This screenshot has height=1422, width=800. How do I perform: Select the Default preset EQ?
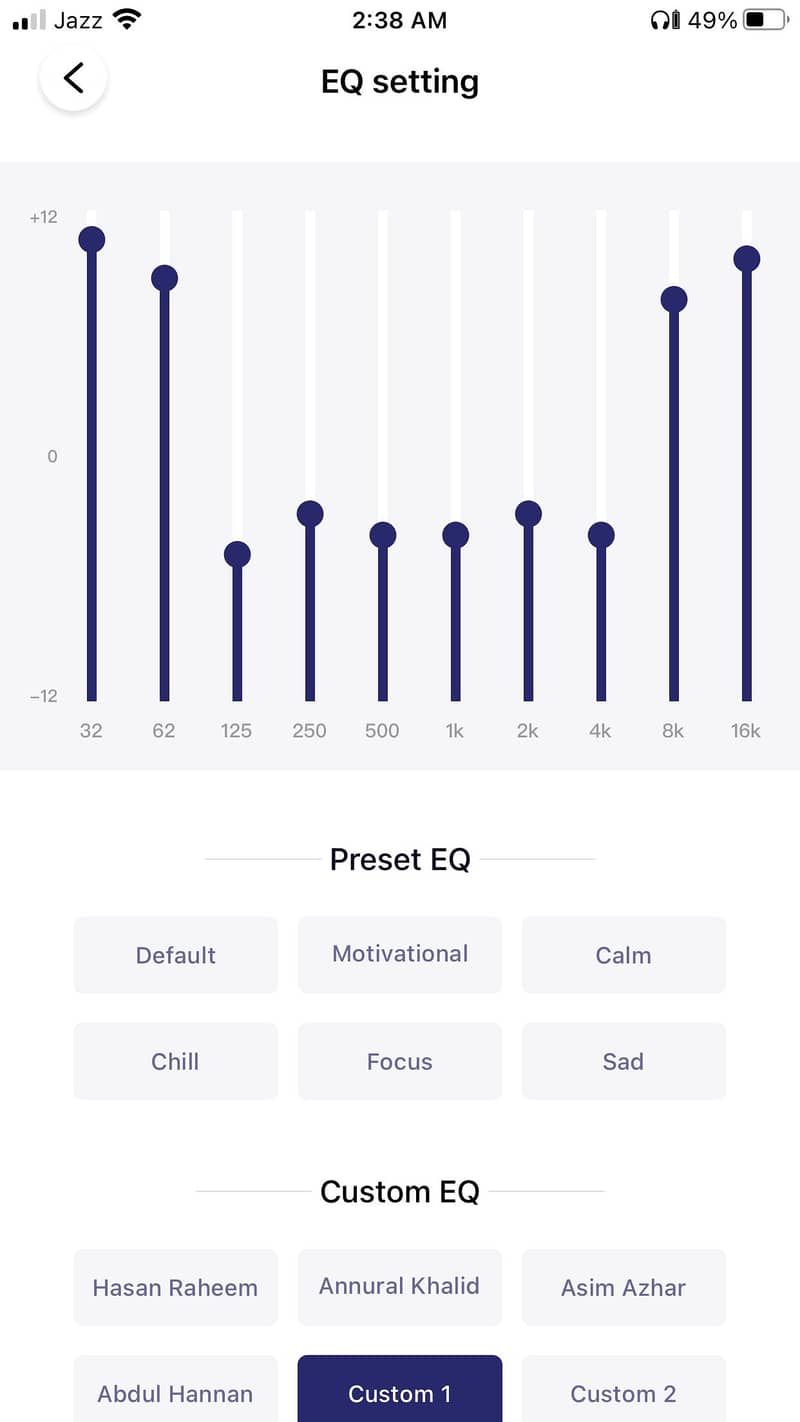click(x=176, y=955)
